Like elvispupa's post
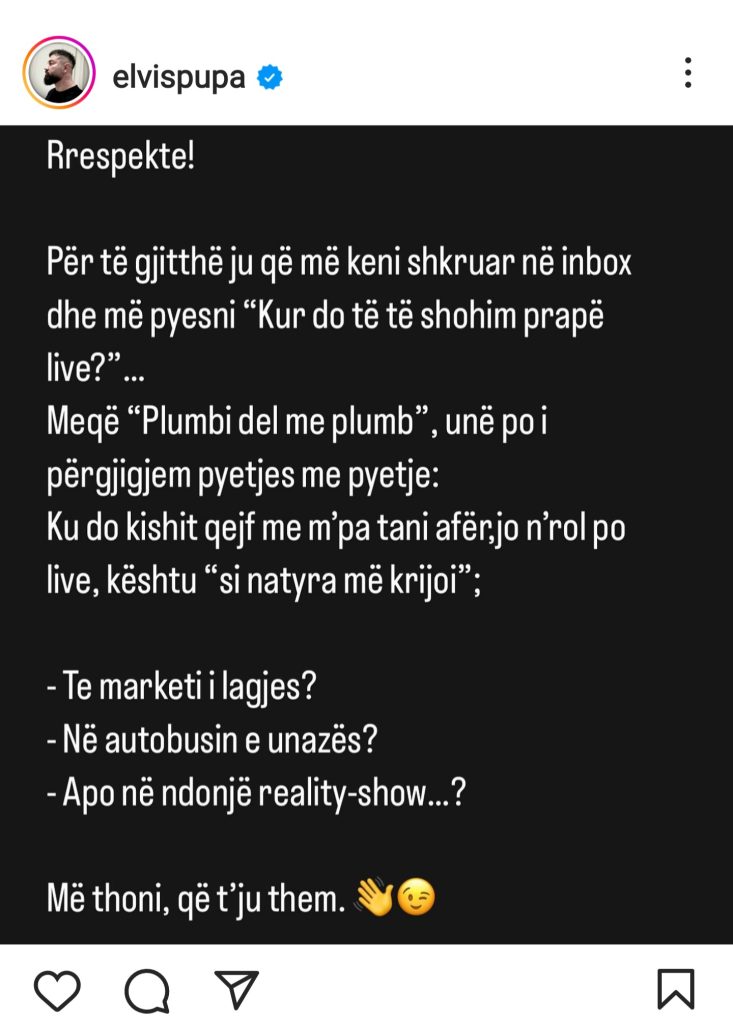The image size is (733, 1024). [x=57, y=989]
